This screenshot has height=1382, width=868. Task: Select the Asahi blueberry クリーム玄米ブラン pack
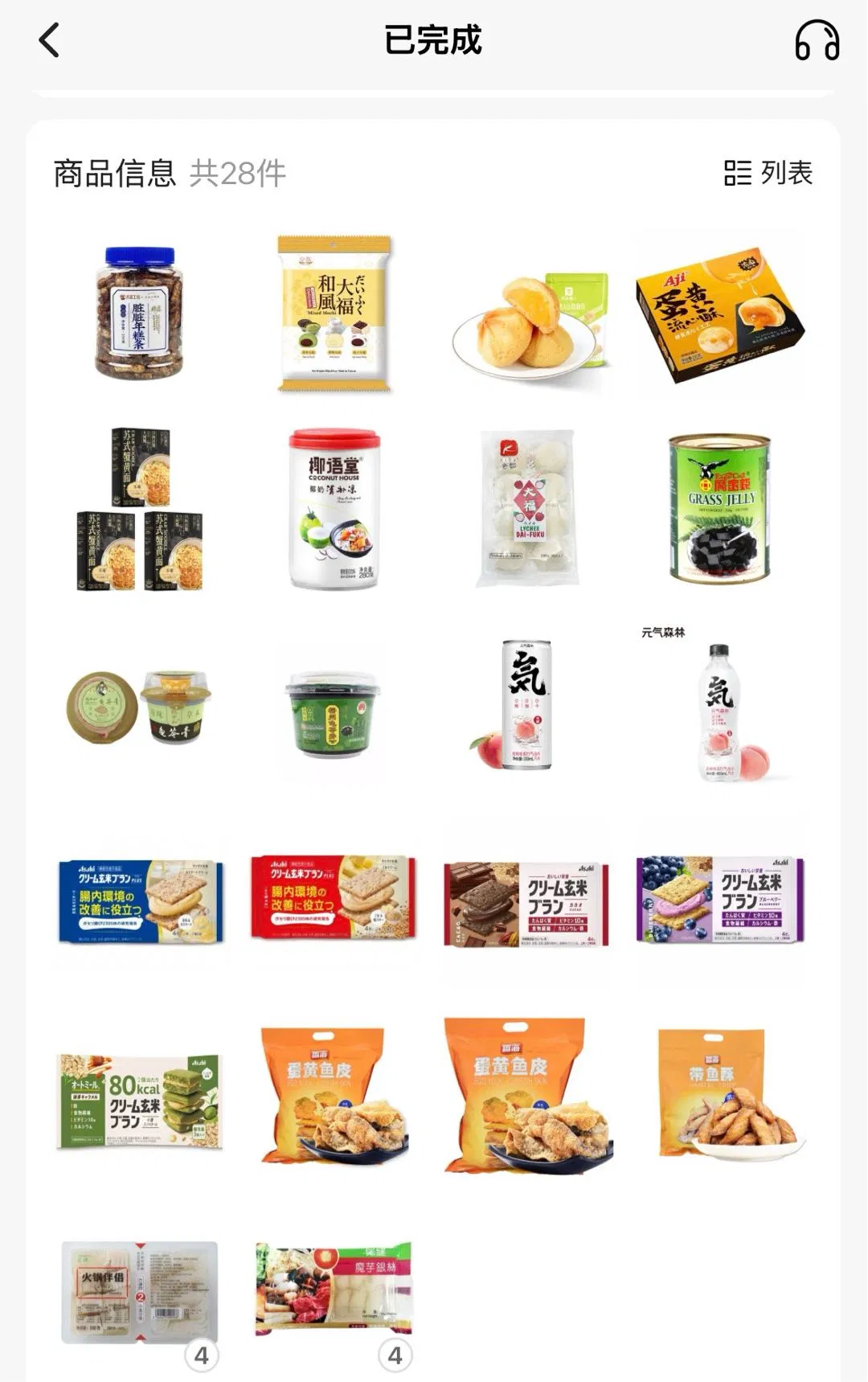click(720, 900)
